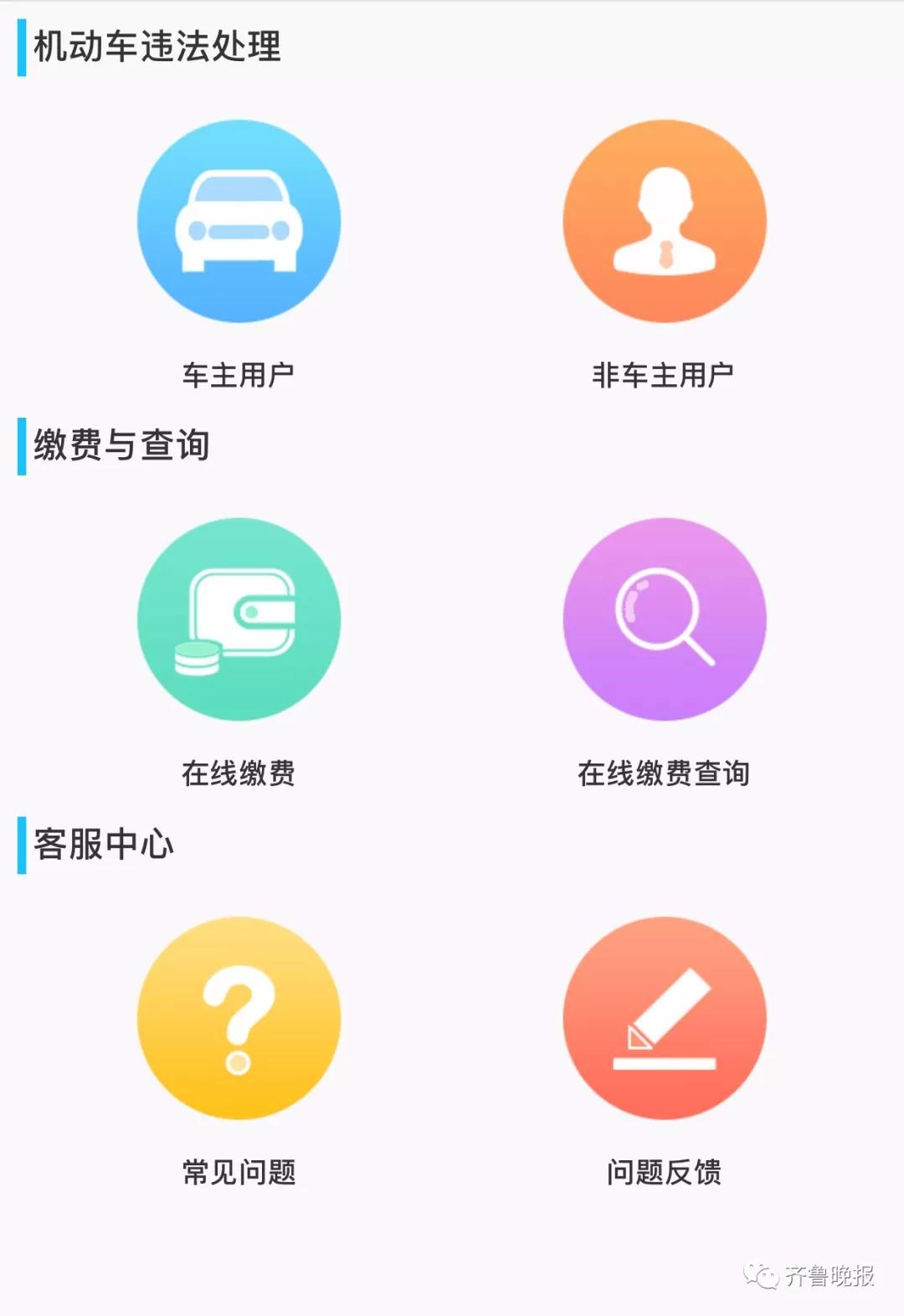Open 问题反馈 feedback form
The width and height of the screenshot is (904, 1316).
click(x=664, y=1018)
